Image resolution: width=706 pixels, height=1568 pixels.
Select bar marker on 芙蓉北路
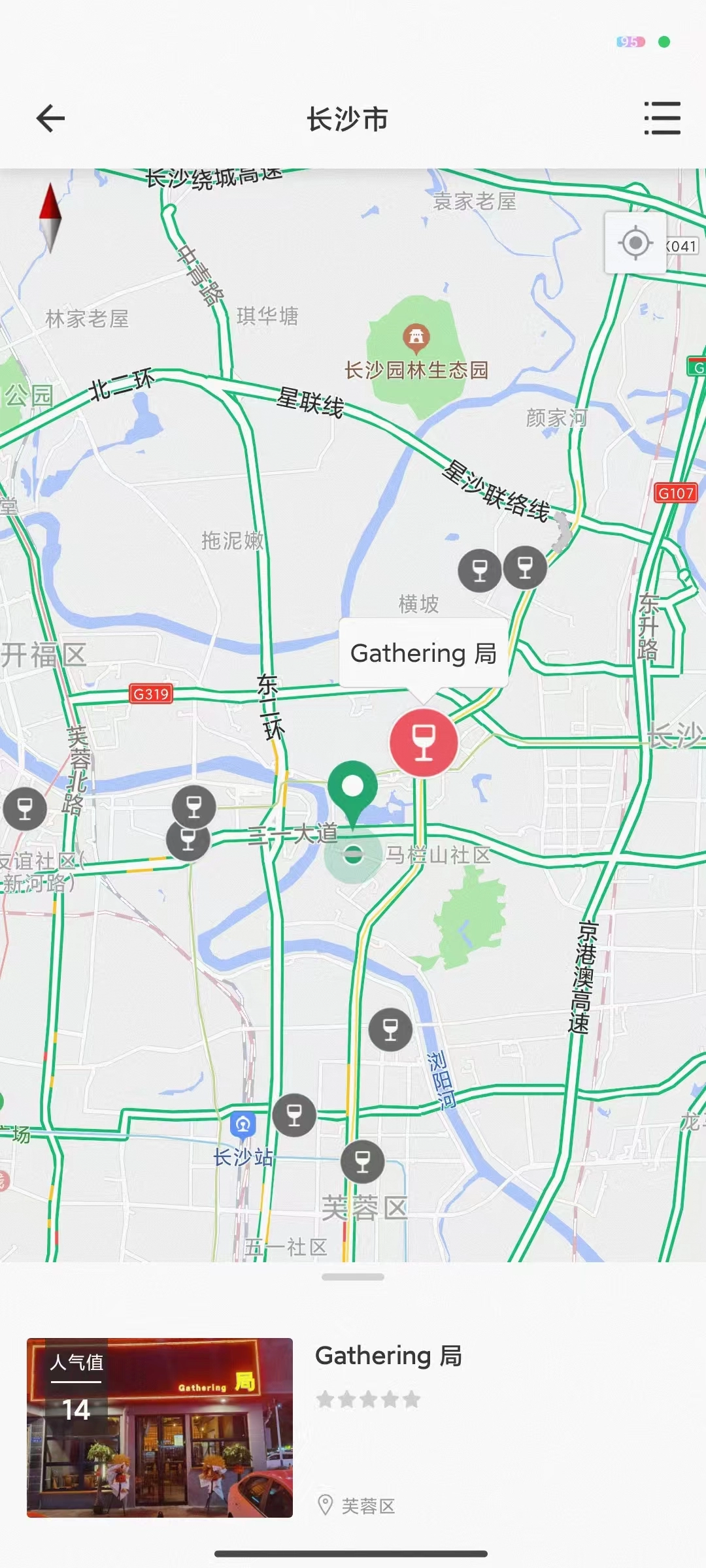click(25, 809)
